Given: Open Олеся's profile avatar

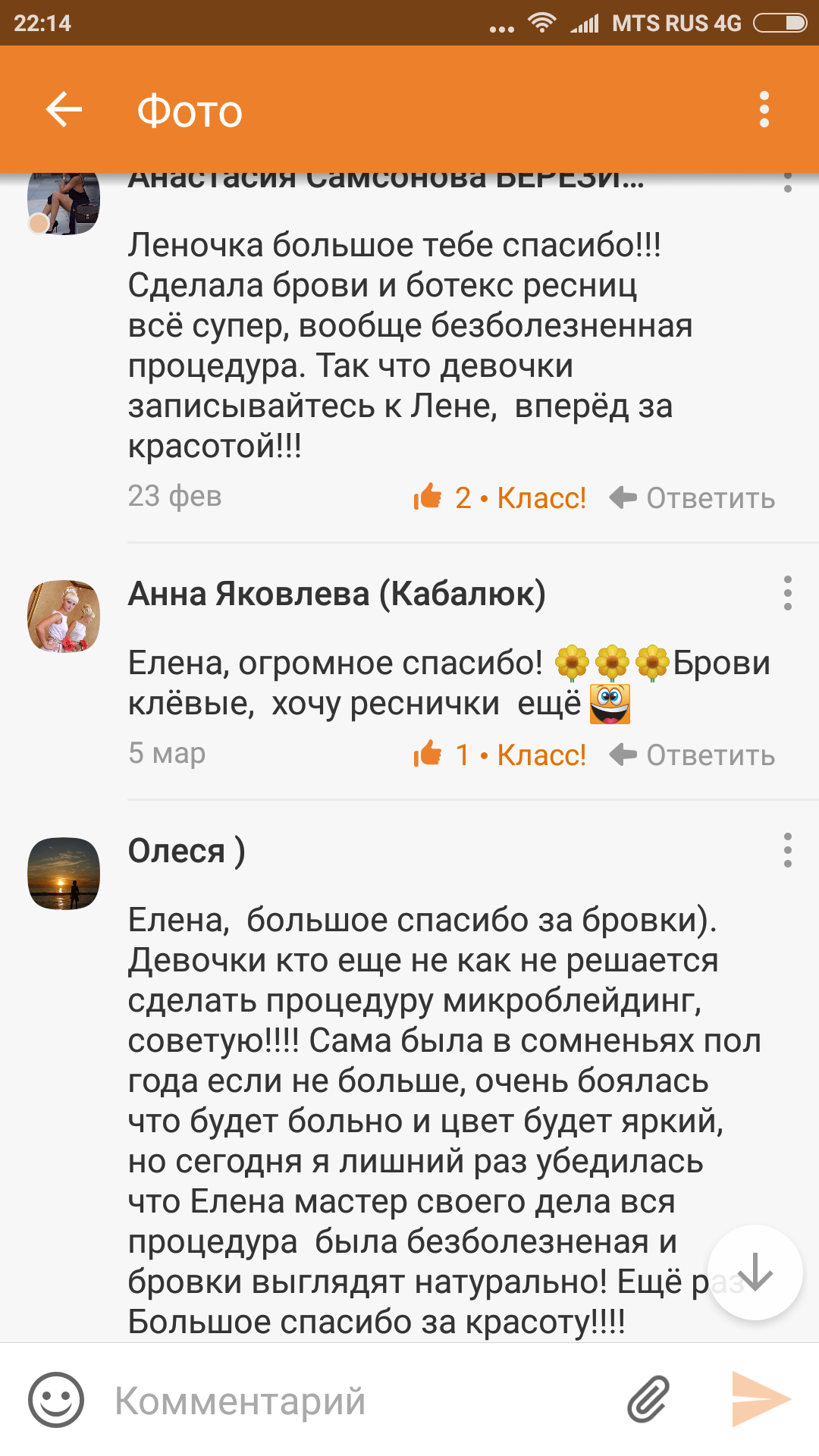Looking at the screenshot, I should click(x=64, y=874).
